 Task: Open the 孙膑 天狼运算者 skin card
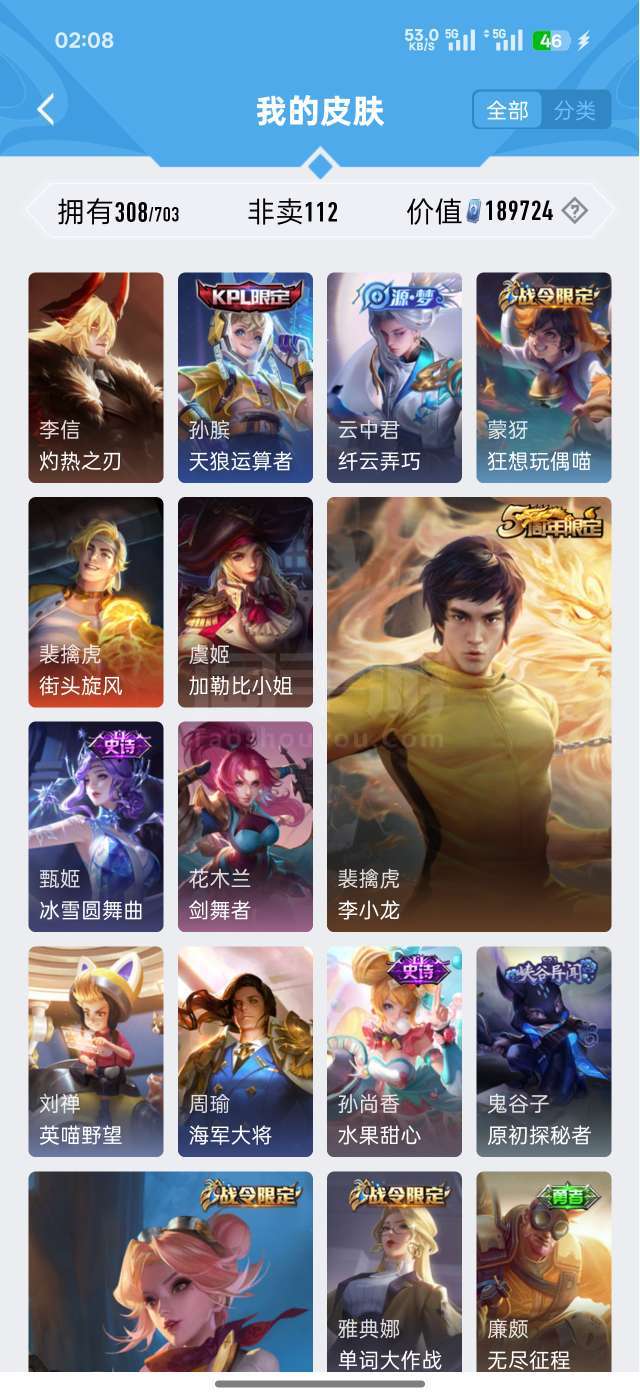[x=245, y=377]
